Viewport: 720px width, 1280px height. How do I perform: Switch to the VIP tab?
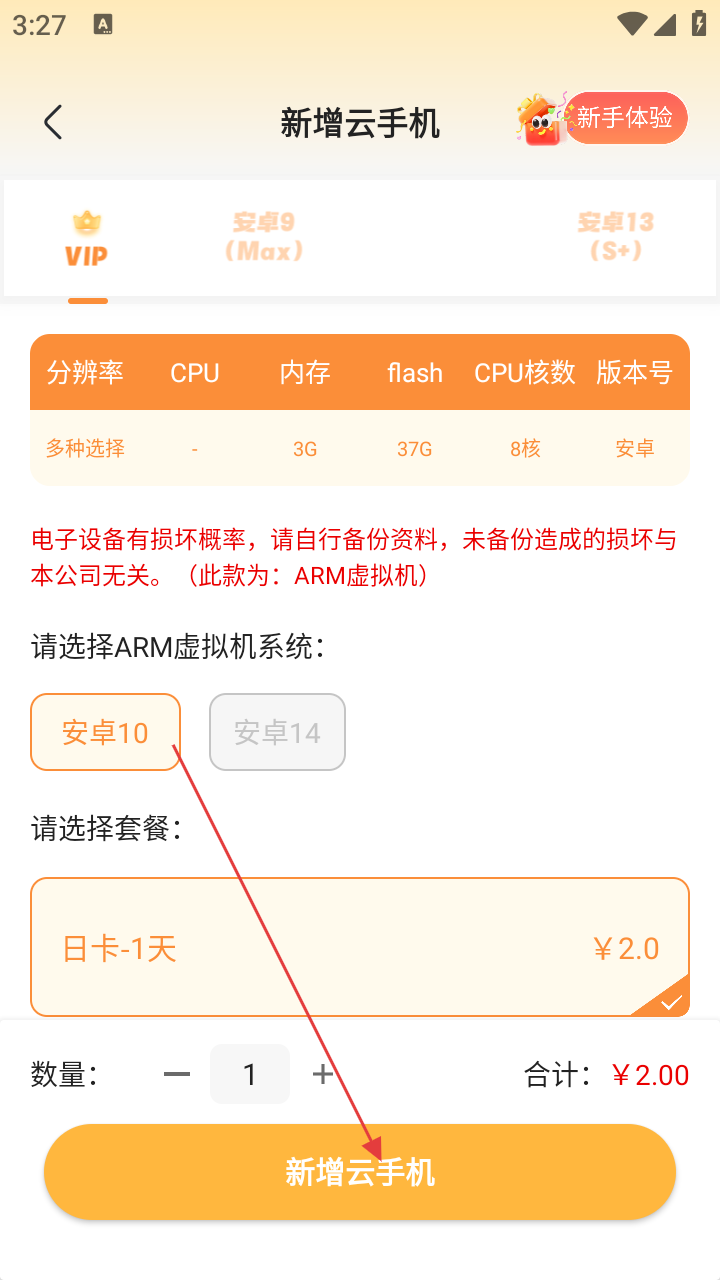coord(87,240)
